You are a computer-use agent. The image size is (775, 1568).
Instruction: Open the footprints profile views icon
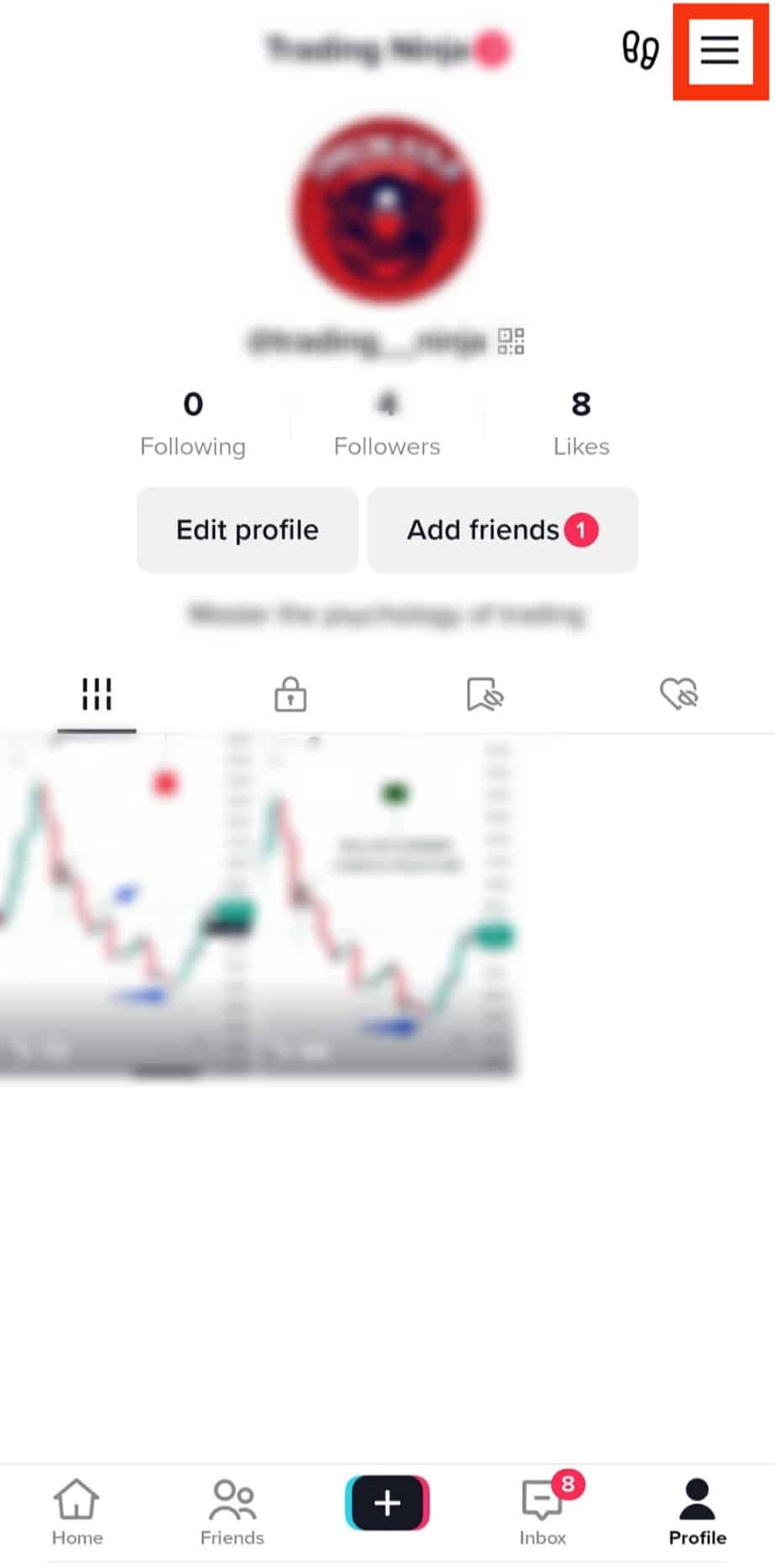640,50
